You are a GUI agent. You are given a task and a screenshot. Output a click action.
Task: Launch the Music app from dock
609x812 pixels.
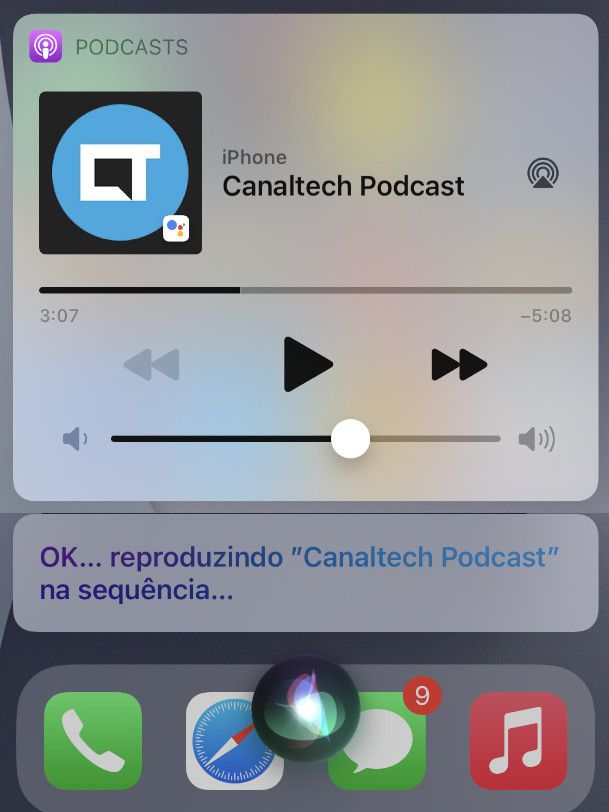pyautogui.click(x=518, y=741)
